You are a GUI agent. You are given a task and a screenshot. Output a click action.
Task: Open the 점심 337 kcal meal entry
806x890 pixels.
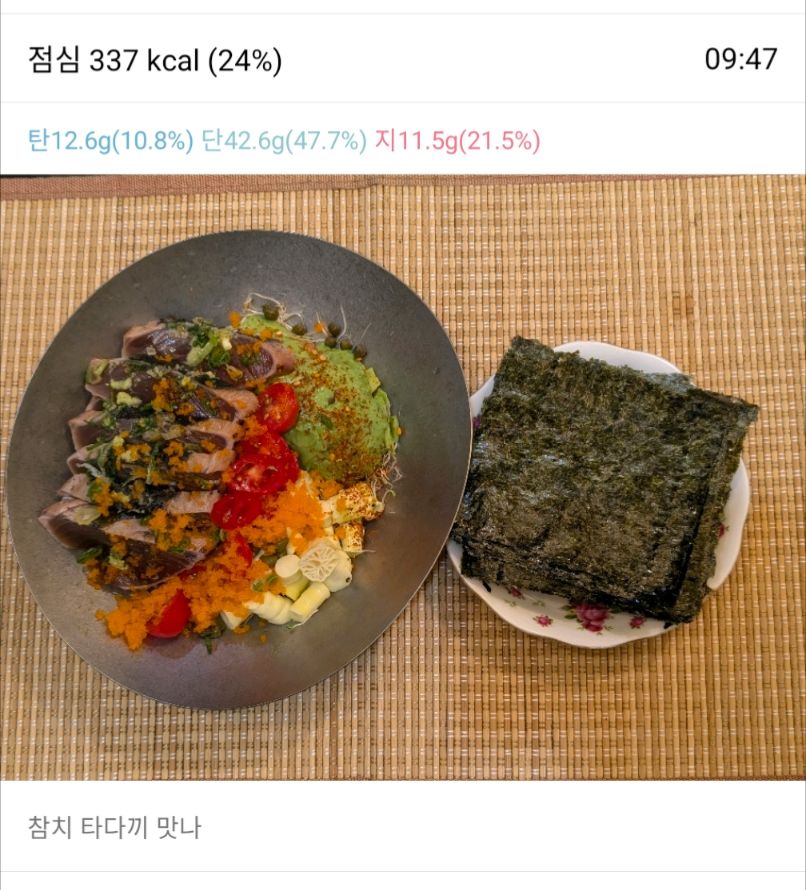[155, 60]
